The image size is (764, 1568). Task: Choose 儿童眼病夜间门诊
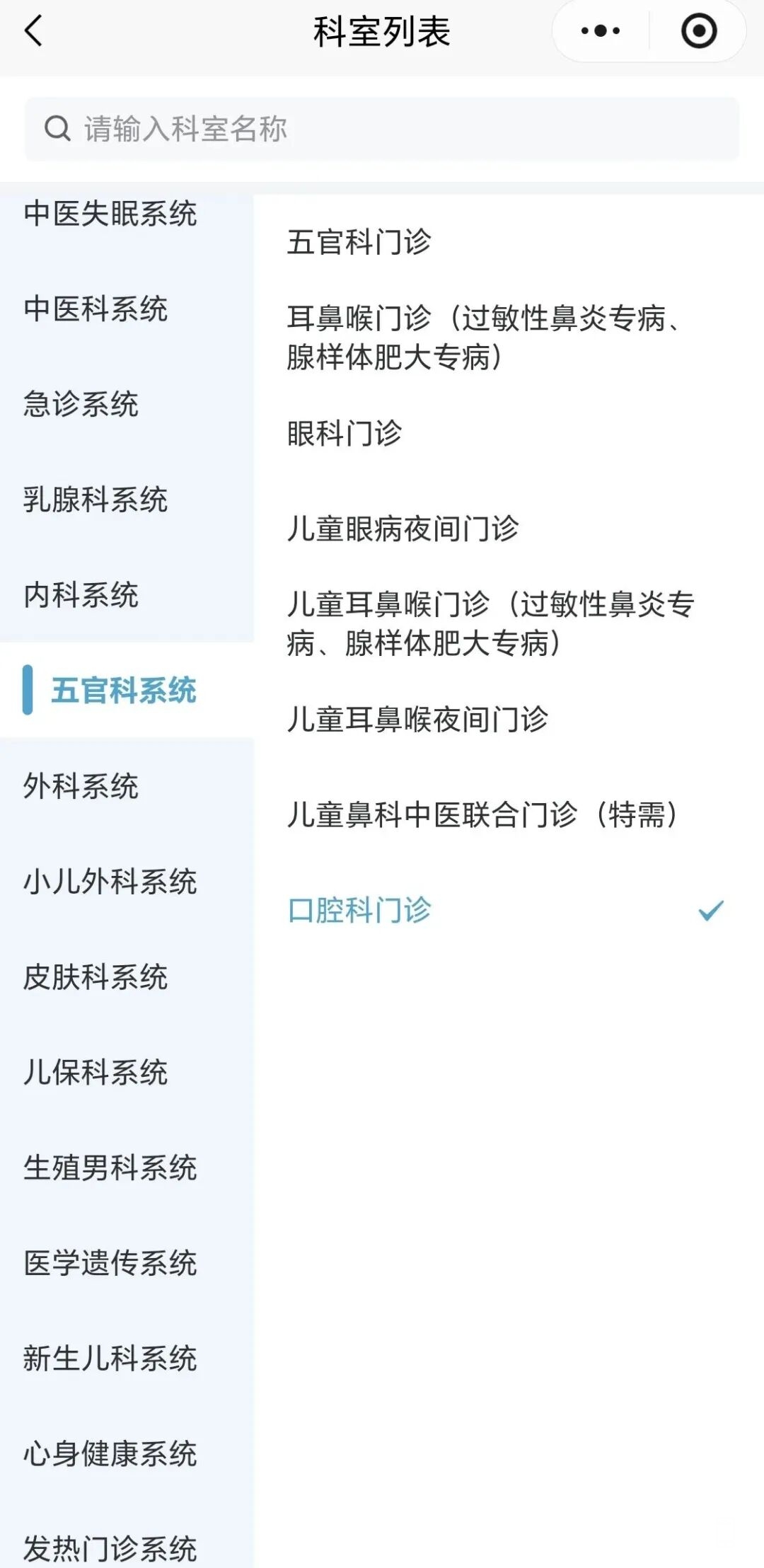click(x=403, y=529)
